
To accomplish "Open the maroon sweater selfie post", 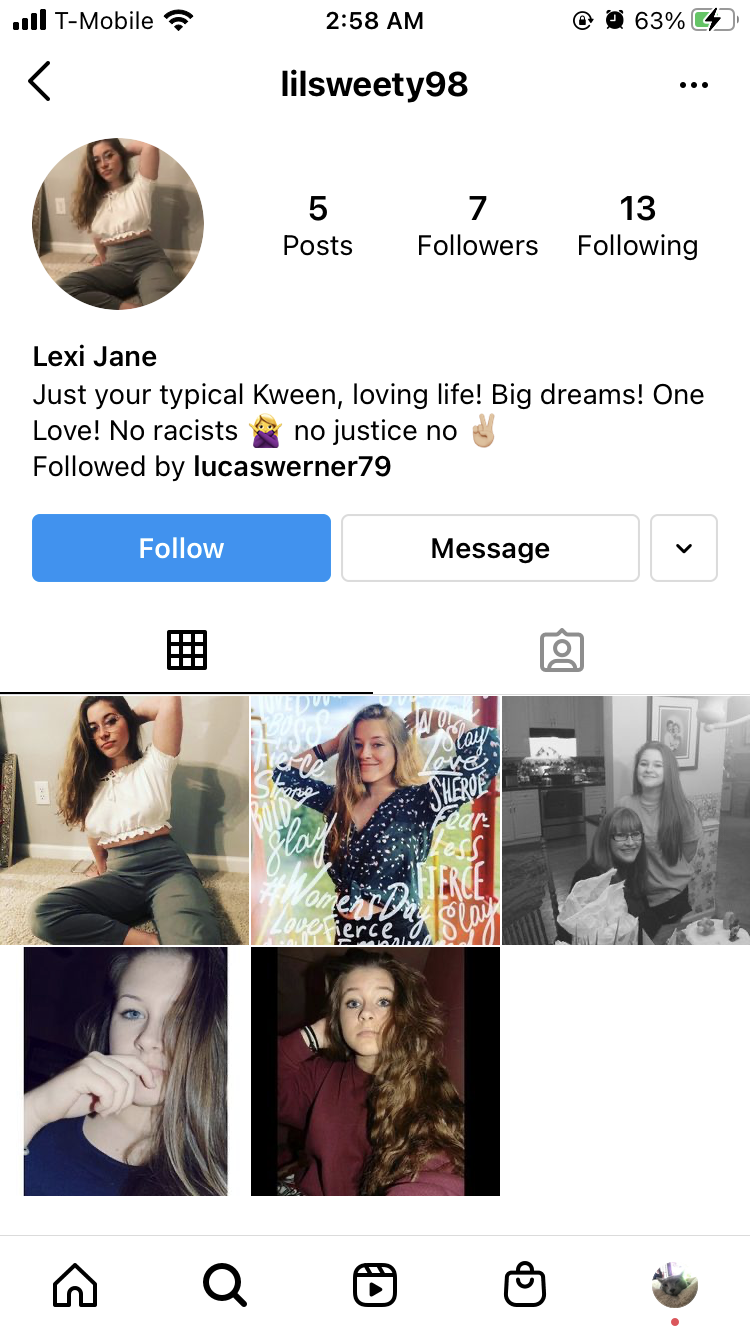I will pyautogui.click(x=375, y=1071).
